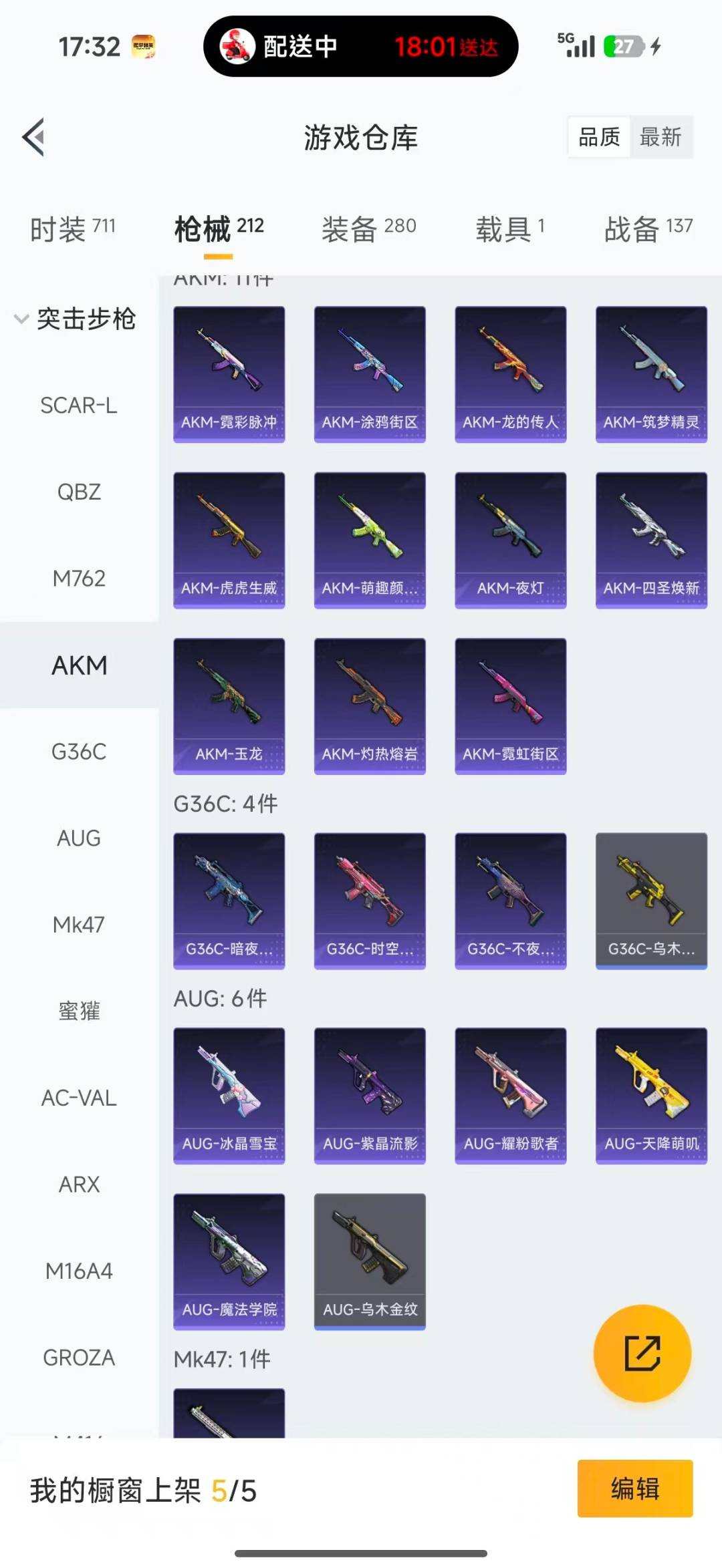Image resolution: width=722 pixels, height=1568 pixels.
Task: Open the AKM-四圣焕新 skin tile
Action: pyautogui.click(x=651, y=540)
